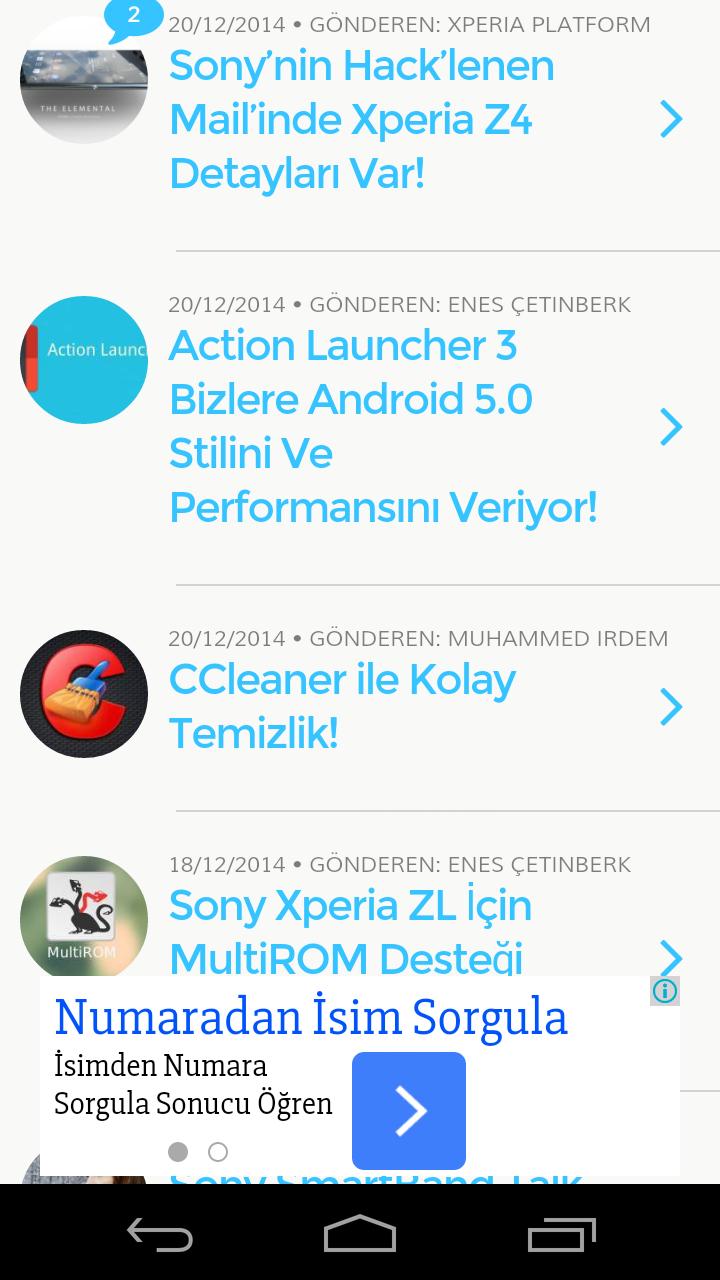Tap the 'GÖNDEREN: ENES ÇETİNBERK' author label
The image size is (720, 1280).
pos(472,303)
